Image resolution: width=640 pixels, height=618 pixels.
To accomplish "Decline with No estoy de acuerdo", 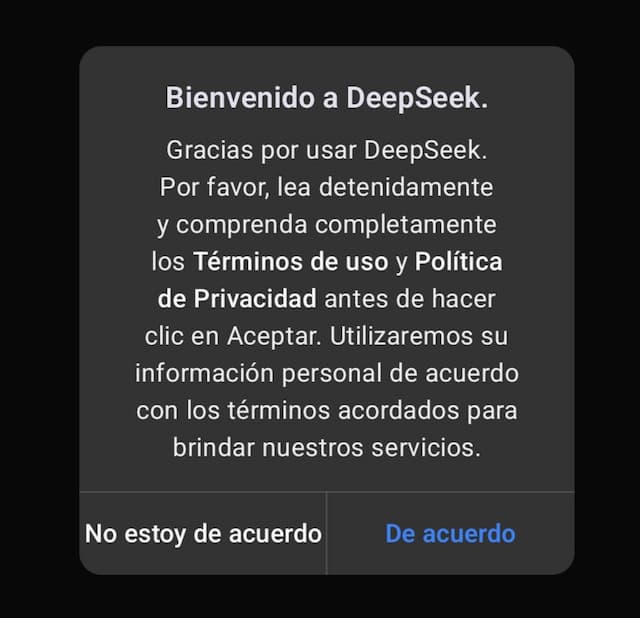I will pos(203,533).
